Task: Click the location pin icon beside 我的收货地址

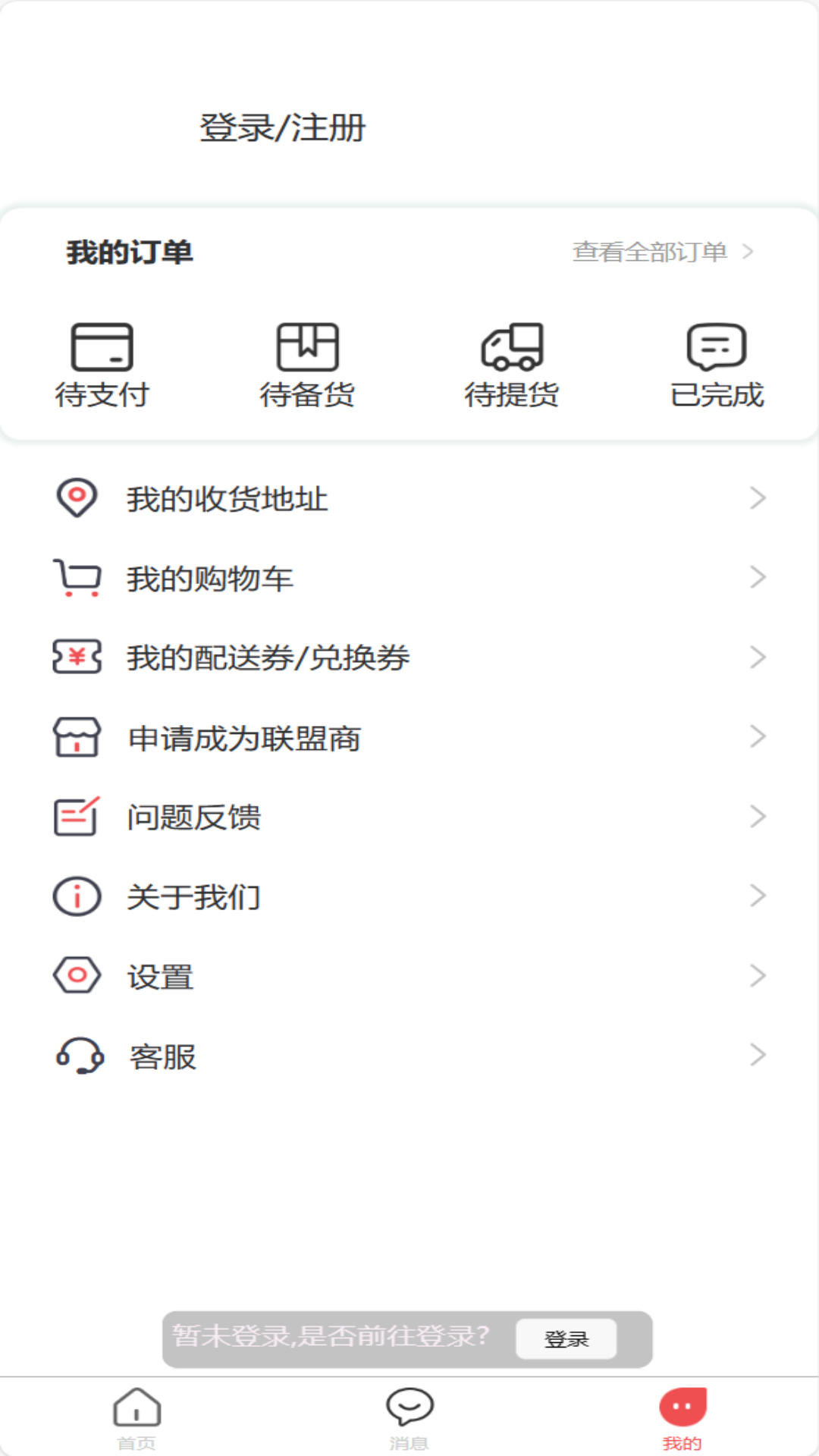Action: (x=75, y=499)
